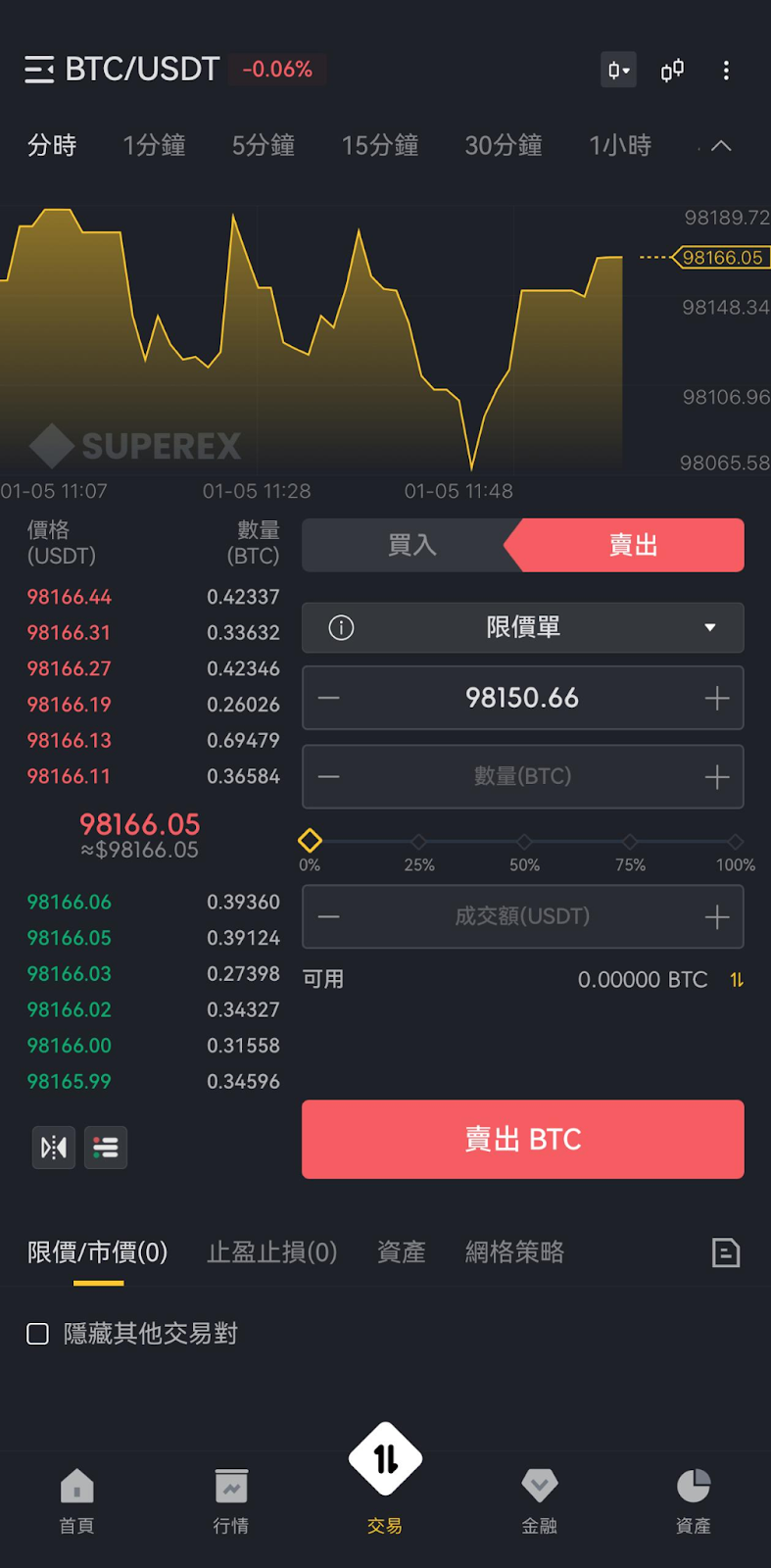Open the 資產 assets bottom tab
Screen dimensions: 771x1568
tap(693, 1499)
